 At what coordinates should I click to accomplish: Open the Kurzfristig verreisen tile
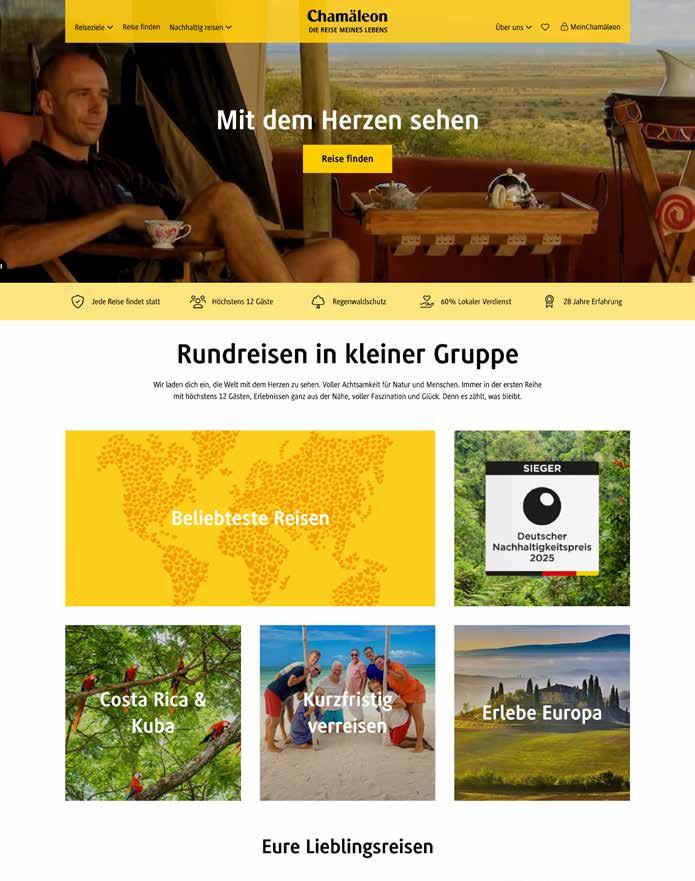pyautogui.click(x=347, y=712)
